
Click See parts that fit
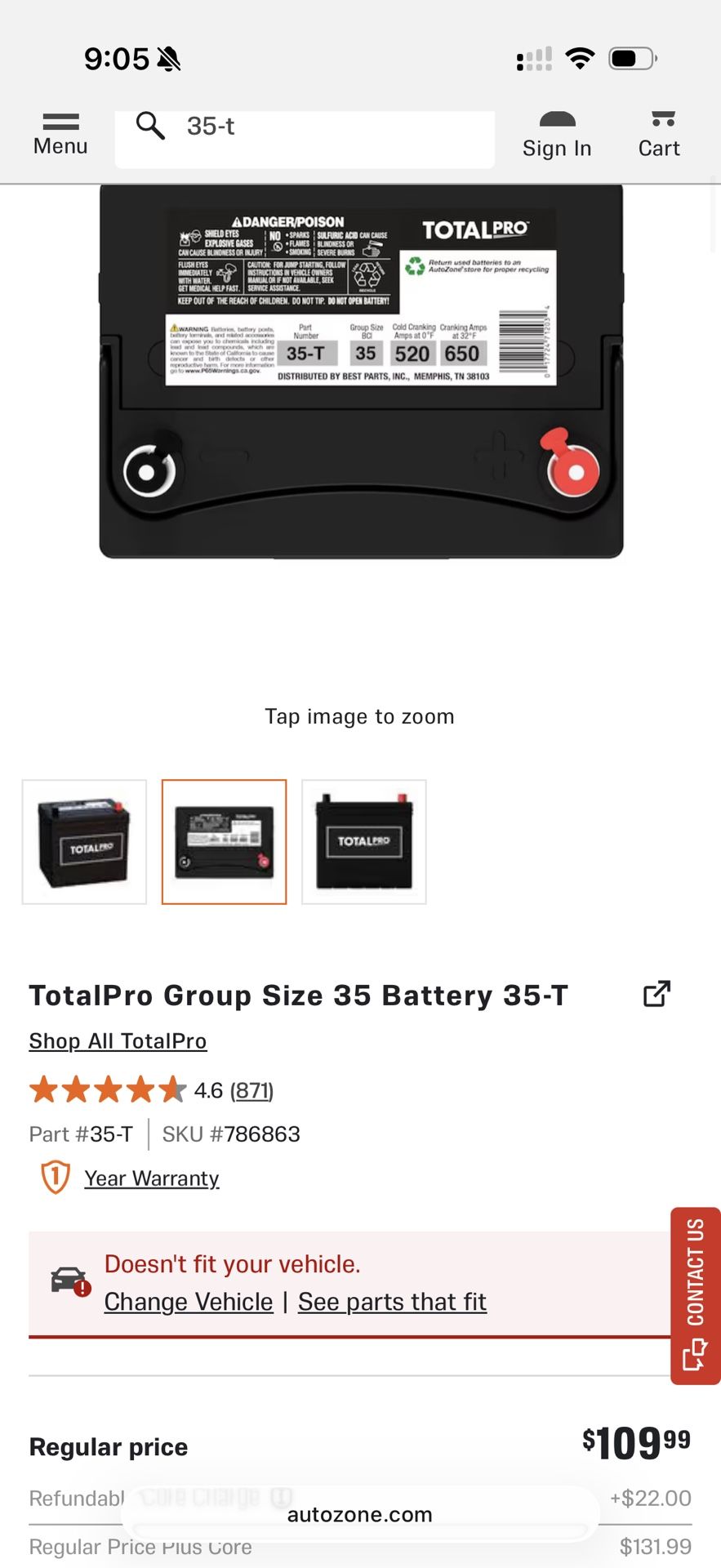point(392,1302)
